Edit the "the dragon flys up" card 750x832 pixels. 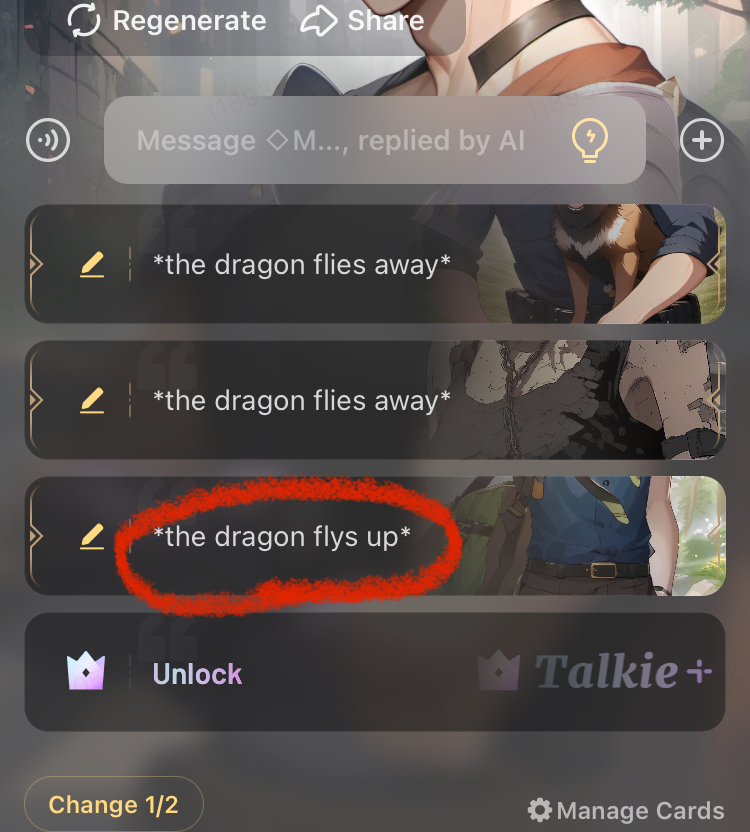tap(92, 537)
